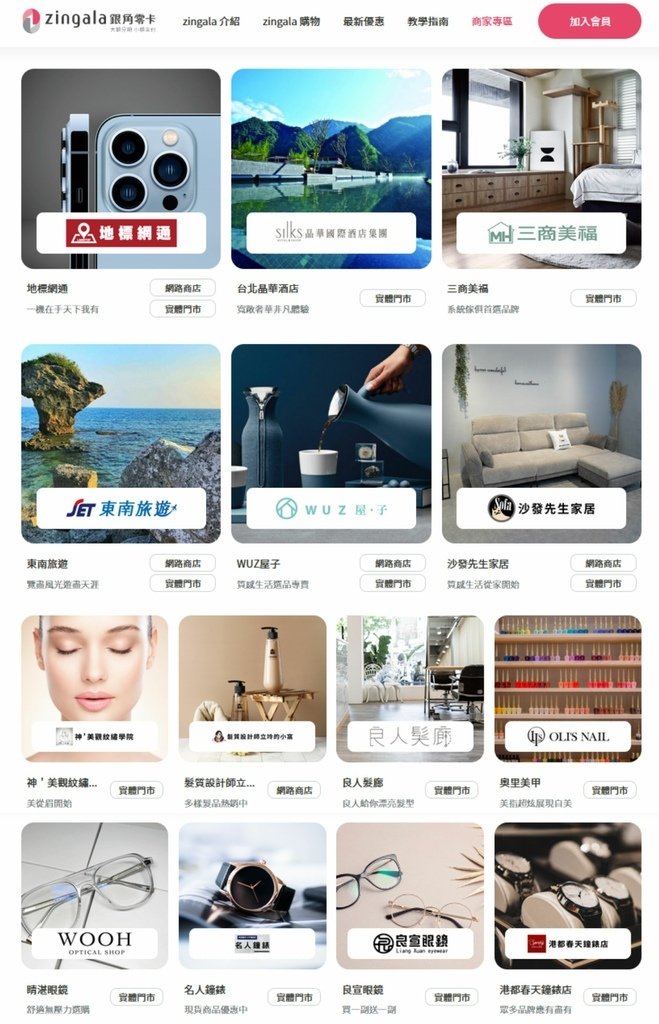
Task: Open 最新優惠 page
Action: pyautogui.click(x=363, y=21)
